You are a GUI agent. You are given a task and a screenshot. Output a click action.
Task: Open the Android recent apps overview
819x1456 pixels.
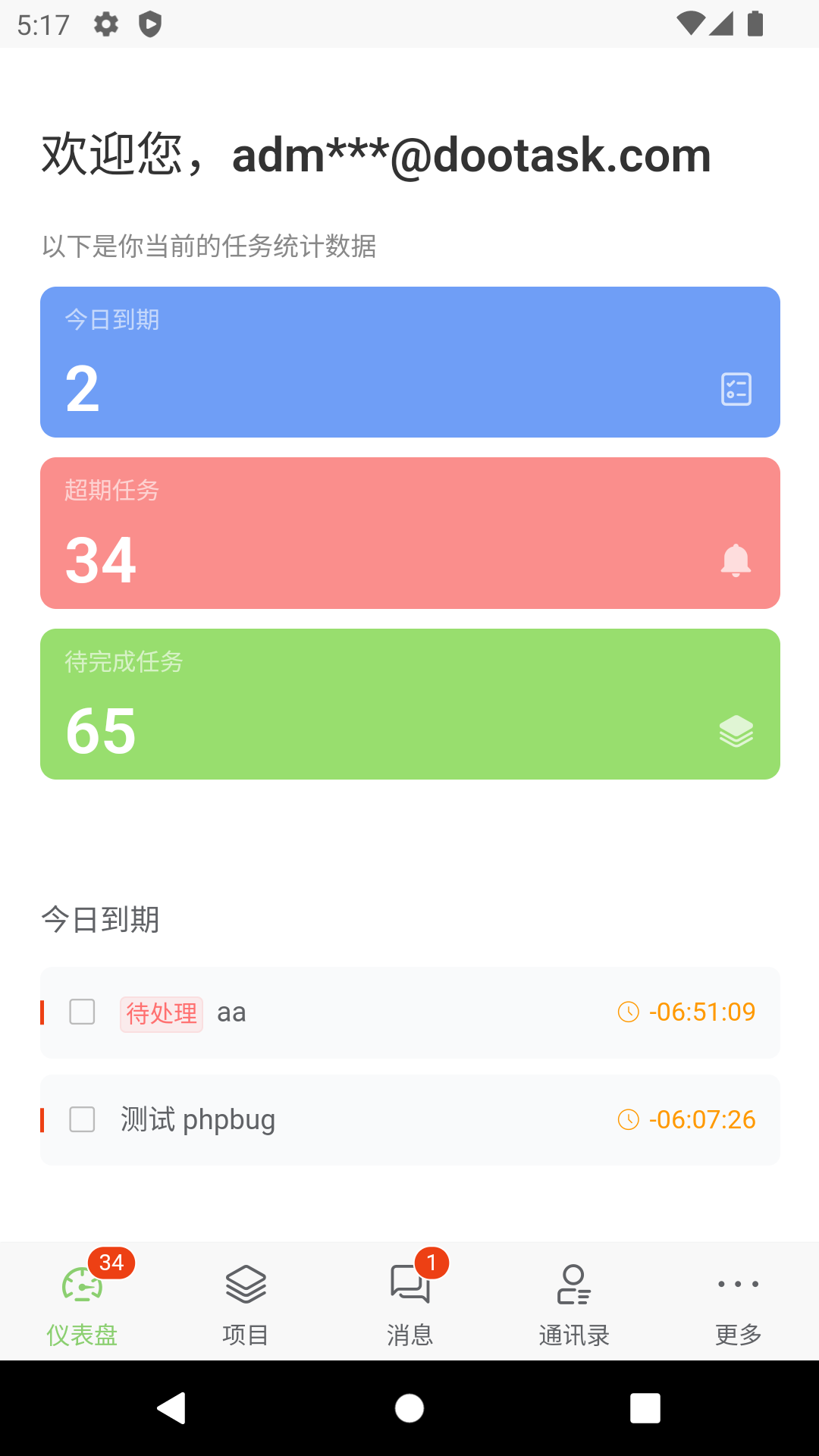(x=644, y=1409)
